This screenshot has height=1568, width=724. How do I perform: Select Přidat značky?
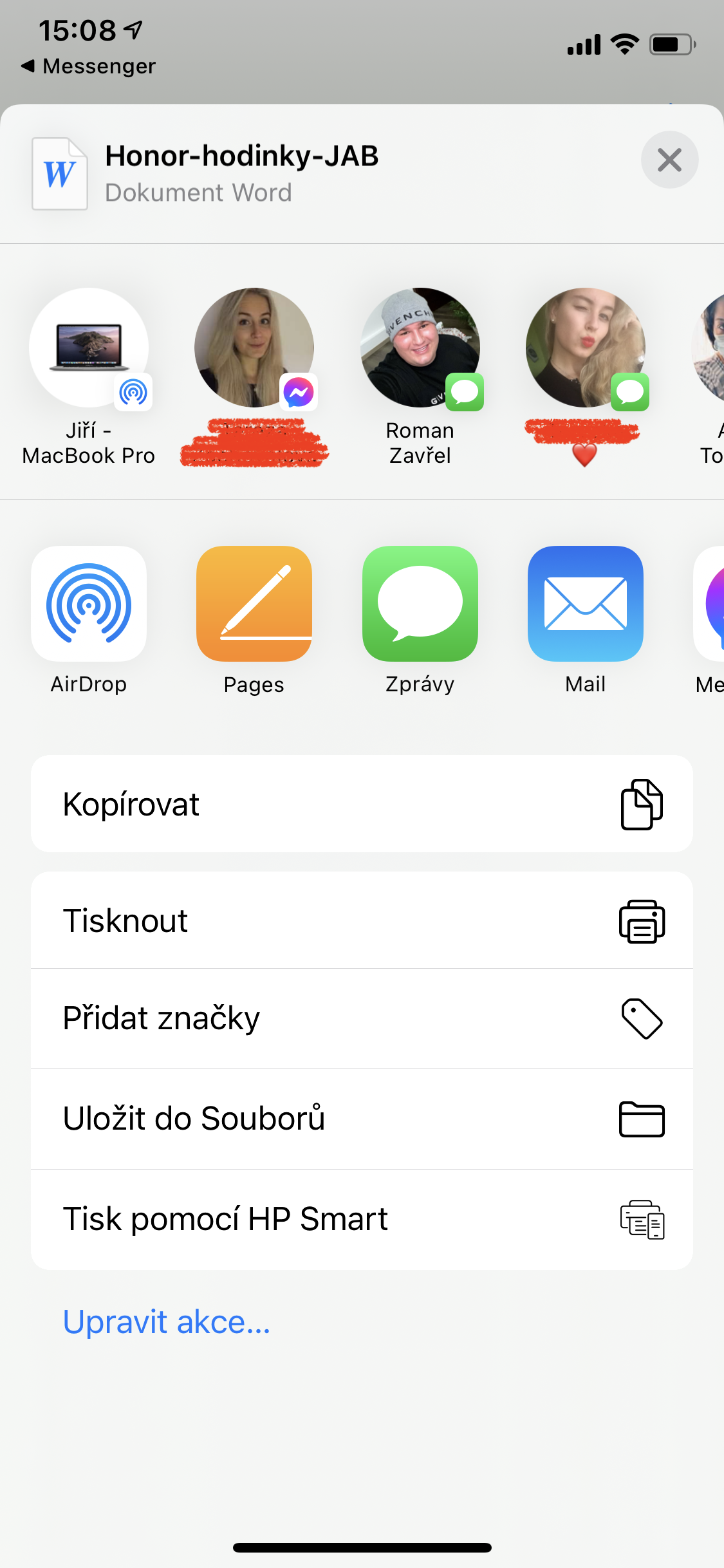(362, 1018)
